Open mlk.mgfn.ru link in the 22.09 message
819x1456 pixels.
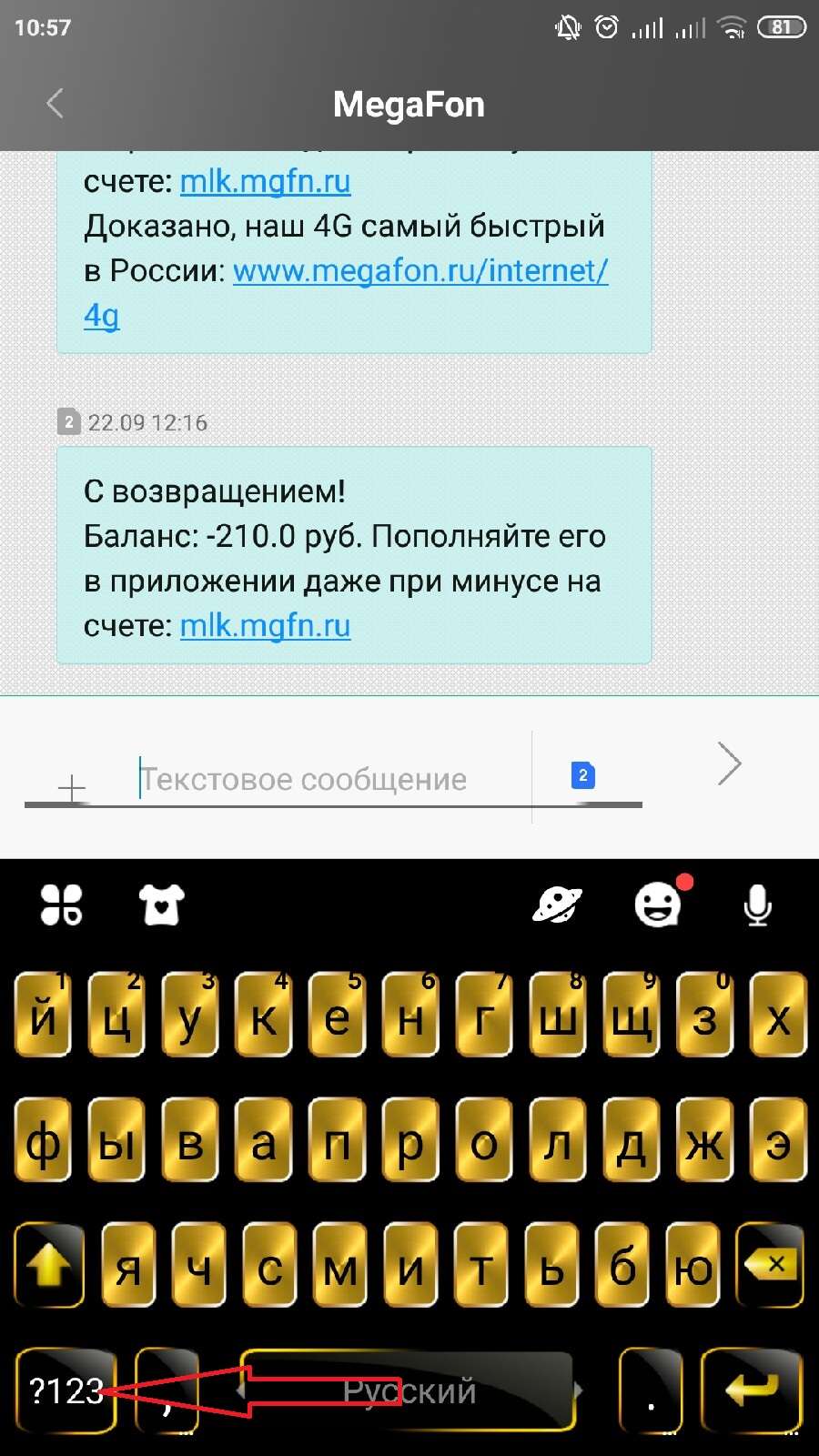[x=265, y=626]
